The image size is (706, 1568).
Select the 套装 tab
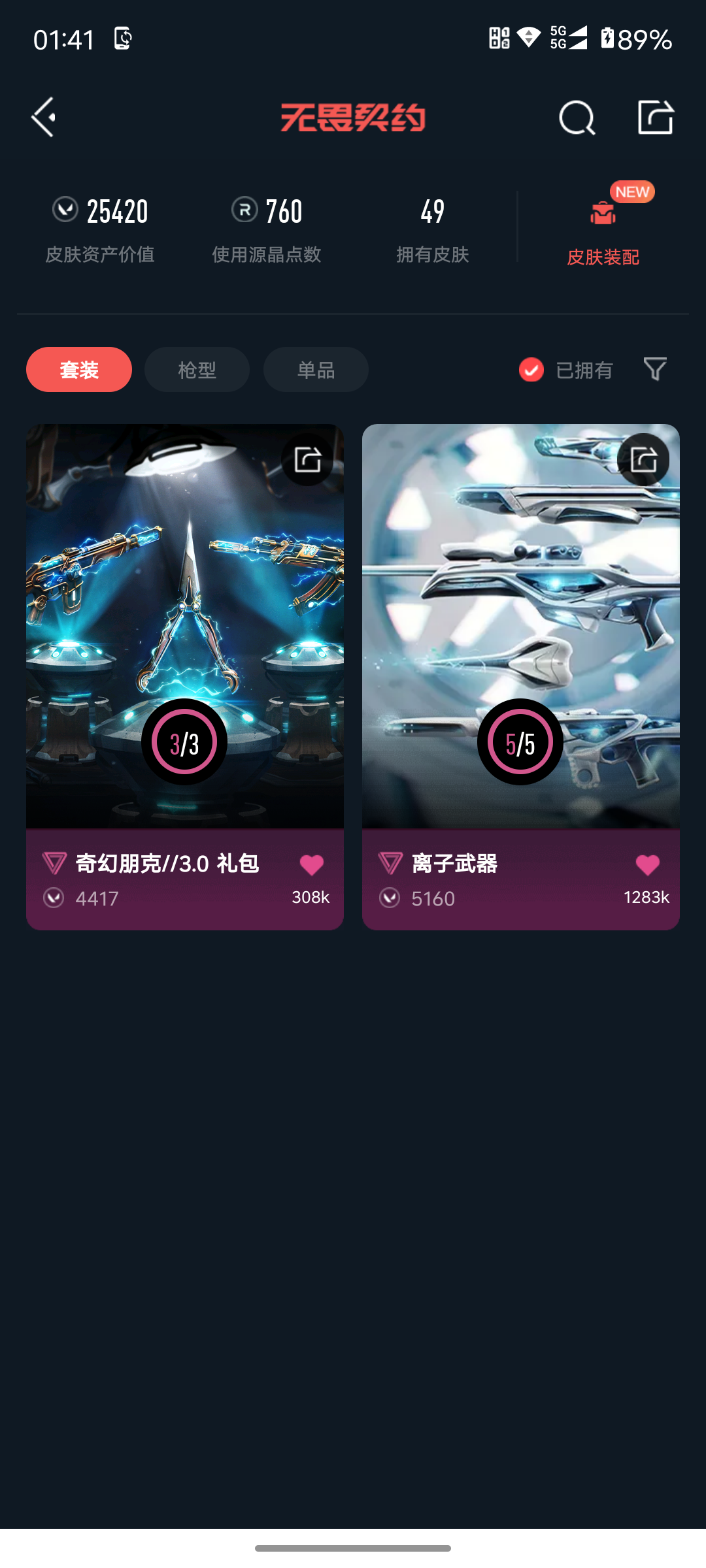click(79, 370)
